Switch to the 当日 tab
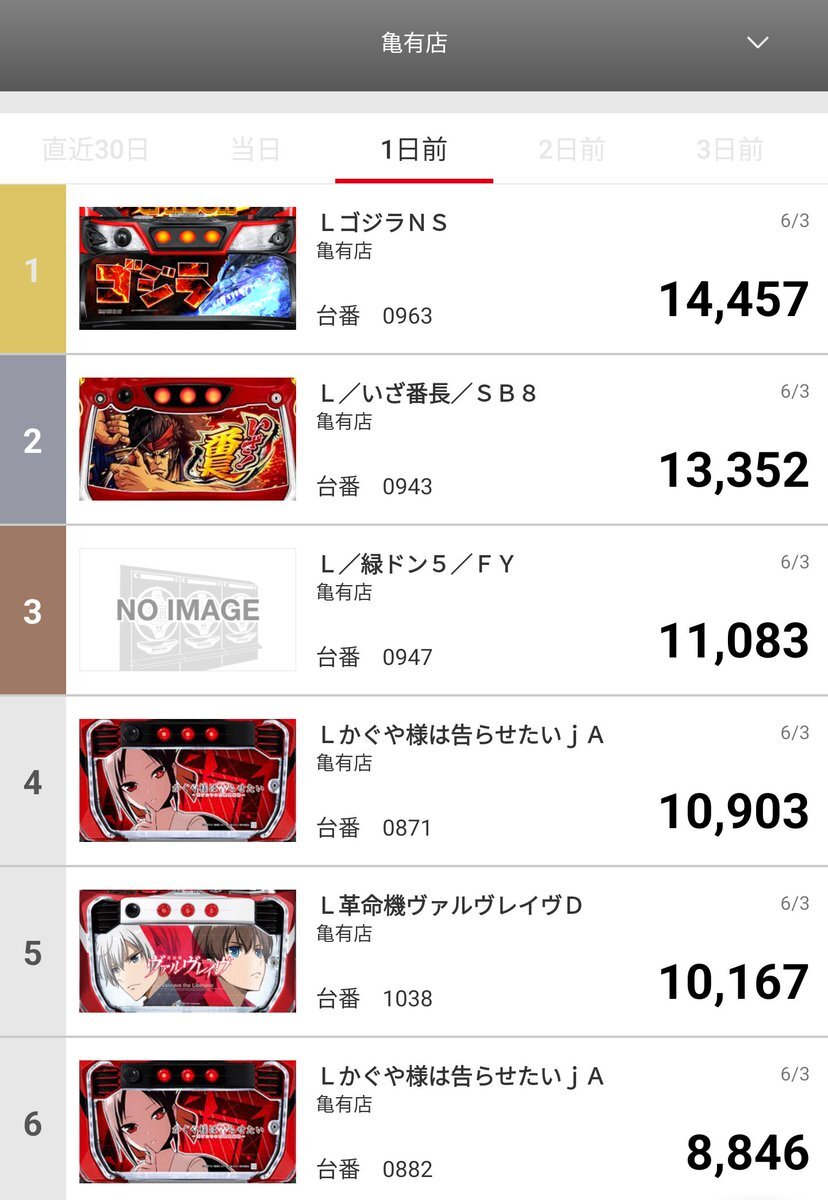Image resolution: width=828 pixels, height=1200 pixels. point(255,150)
